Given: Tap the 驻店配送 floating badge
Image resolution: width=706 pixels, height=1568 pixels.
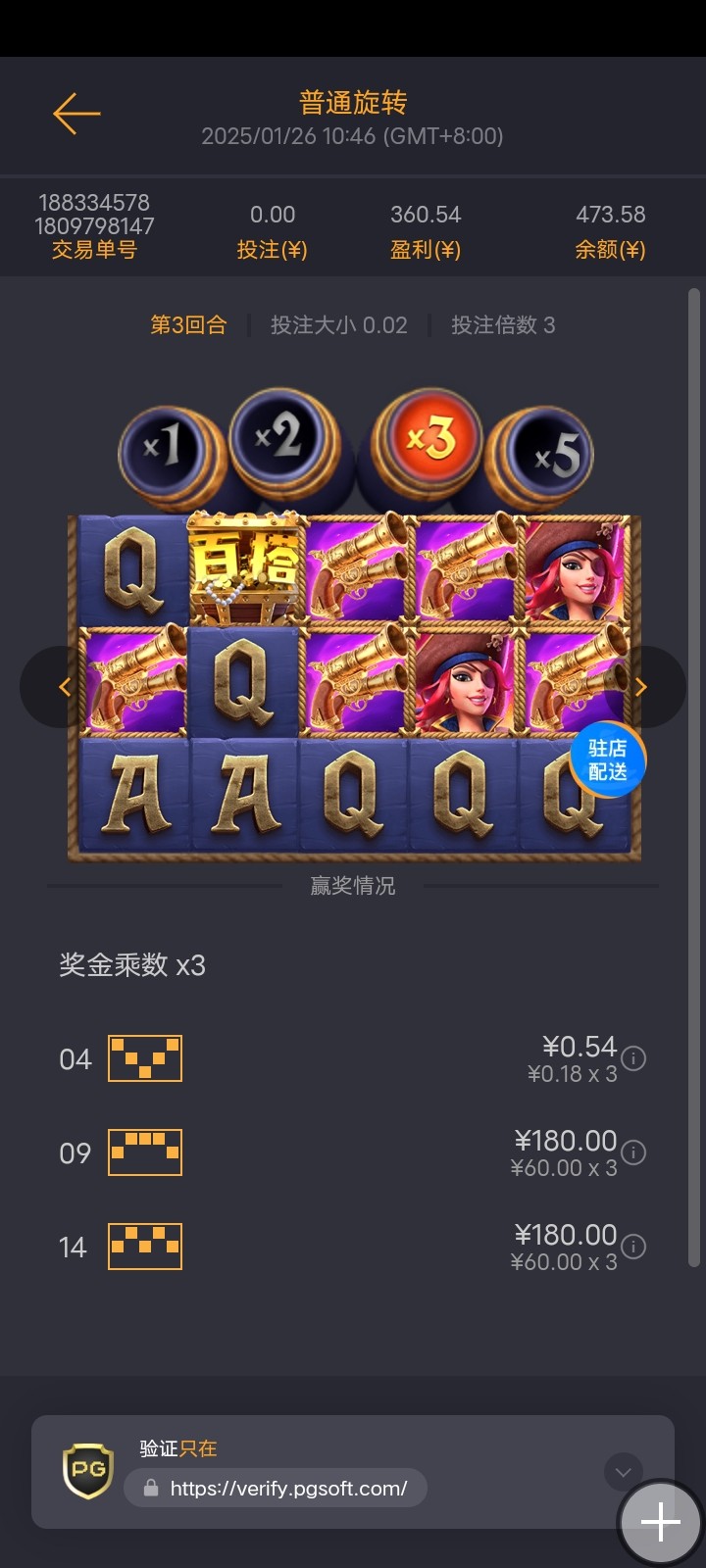Looking at the screenshot, I should tap(607, 759).
